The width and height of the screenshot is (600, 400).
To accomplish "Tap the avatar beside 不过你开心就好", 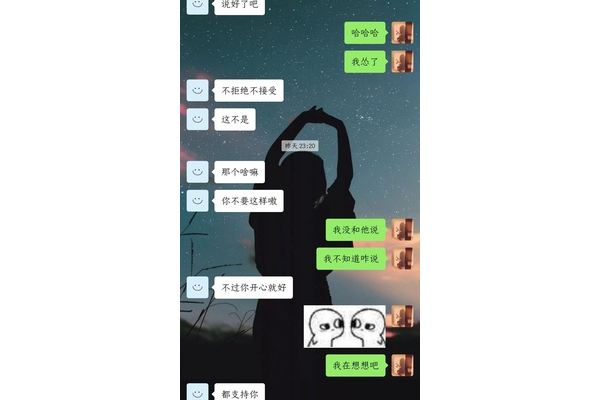I will coord(198,287).
